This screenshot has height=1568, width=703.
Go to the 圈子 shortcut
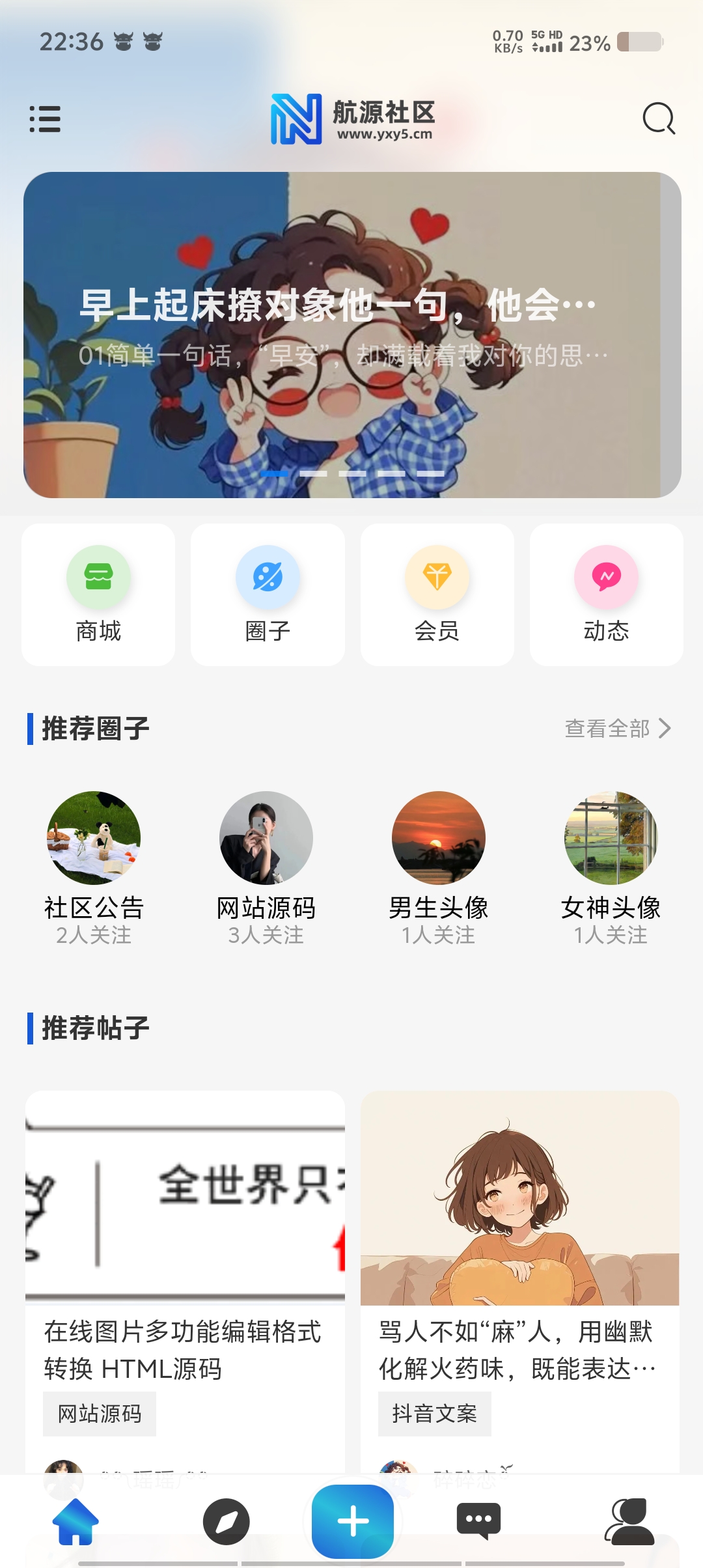[268, 594]
